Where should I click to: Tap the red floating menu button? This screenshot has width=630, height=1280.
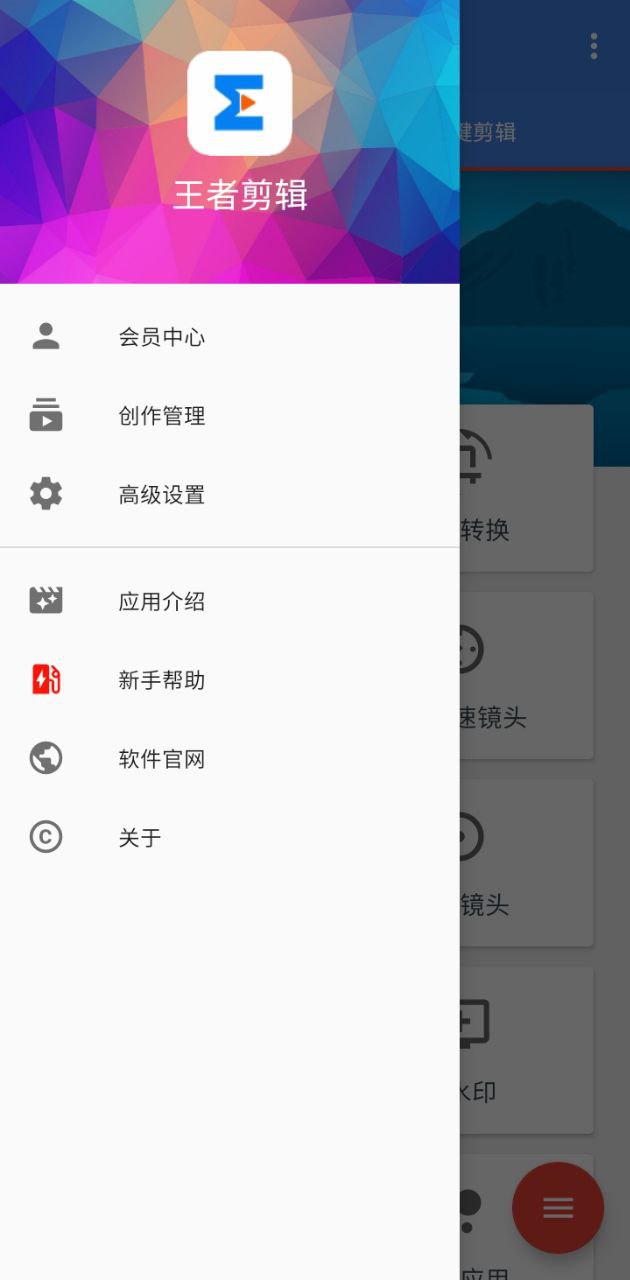coord(558,1208)
